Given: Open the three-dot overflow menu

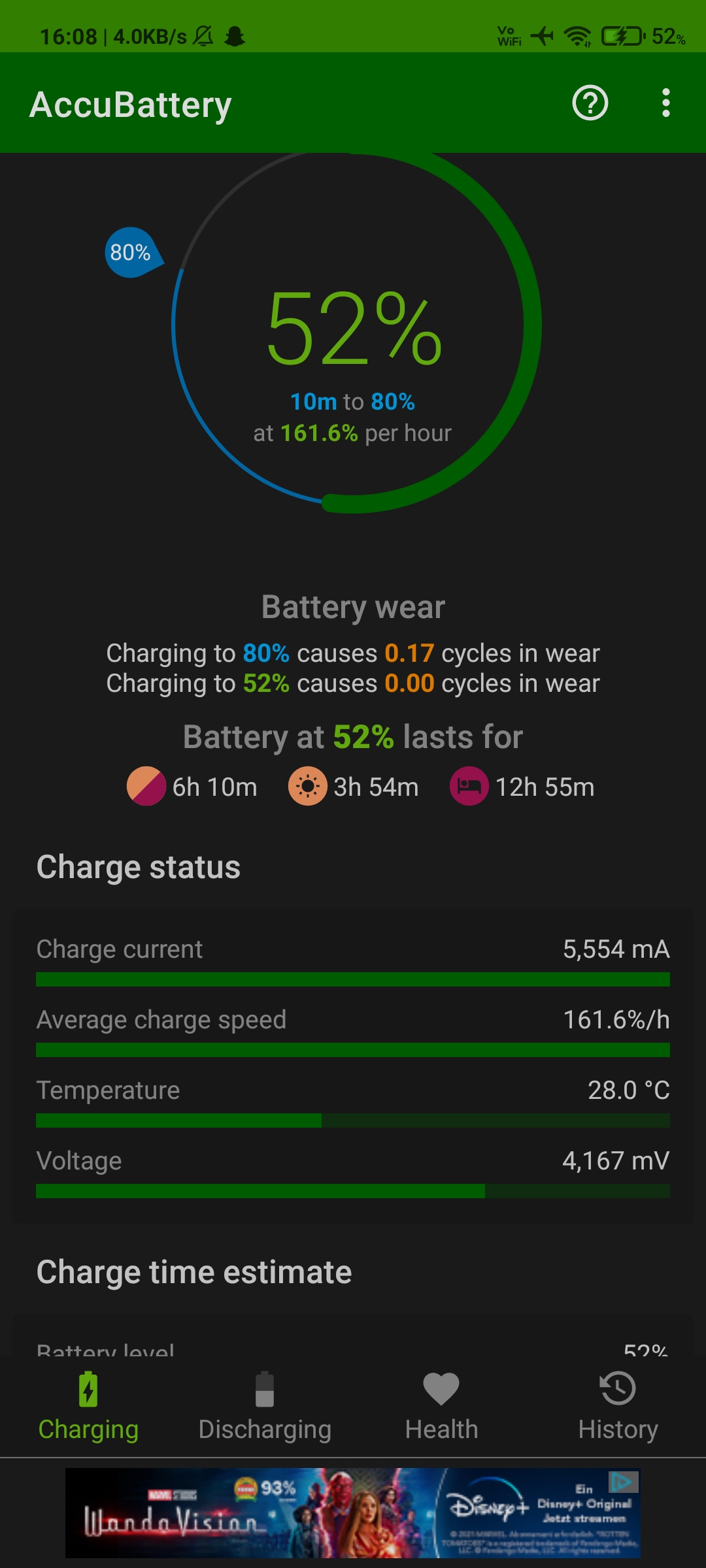Looking at the screenshot, I should click(665, 103).
